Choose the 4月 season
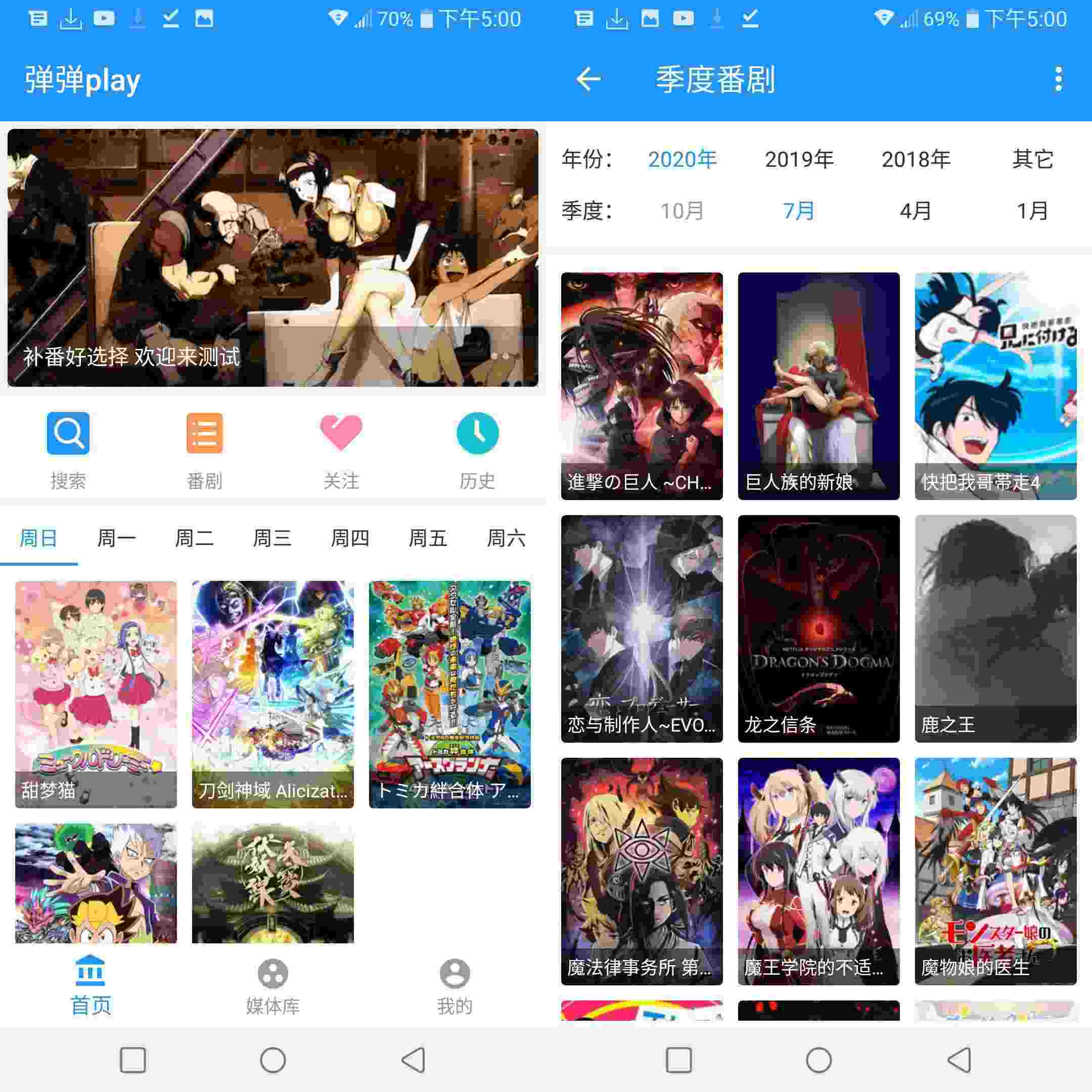 [916, 211]
